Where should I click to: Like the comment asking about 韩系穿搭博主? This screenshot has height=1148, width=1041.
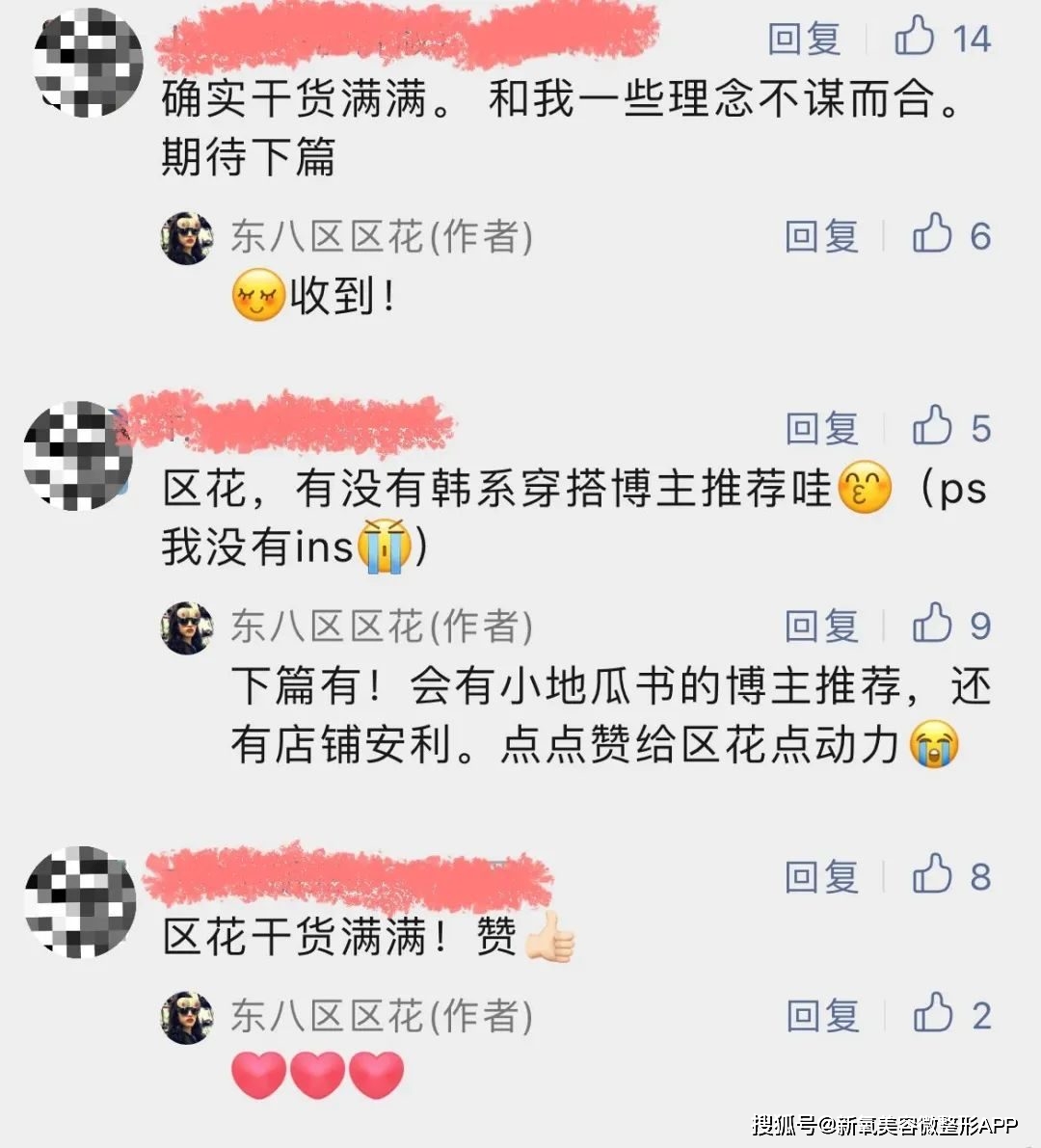(932, 427)
